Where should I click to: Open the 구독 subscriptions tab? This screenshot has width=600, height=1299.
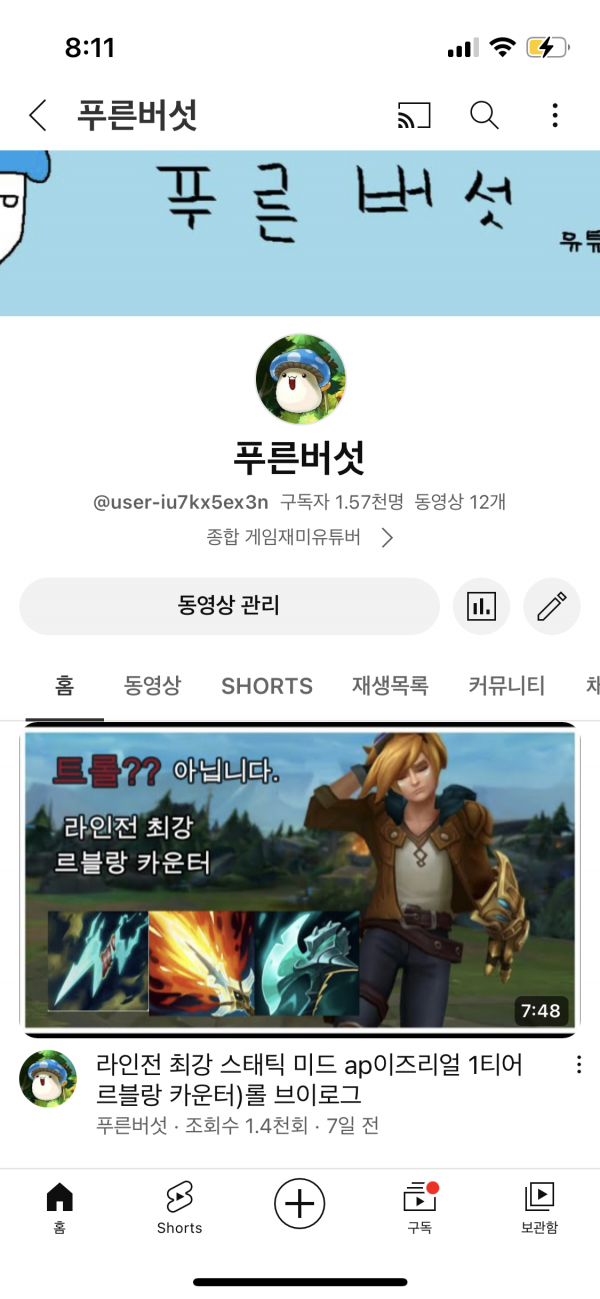tap(419, 1208)
